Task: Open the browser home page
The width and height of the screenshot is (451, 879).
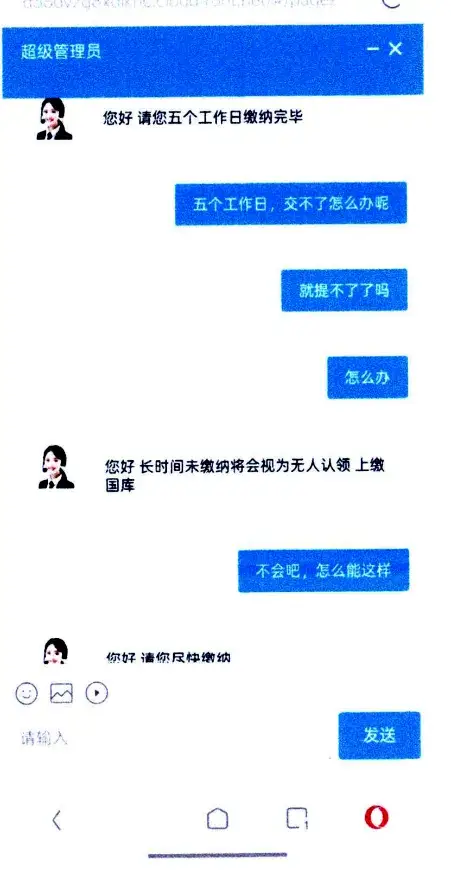Action: (x=217, y=819)
